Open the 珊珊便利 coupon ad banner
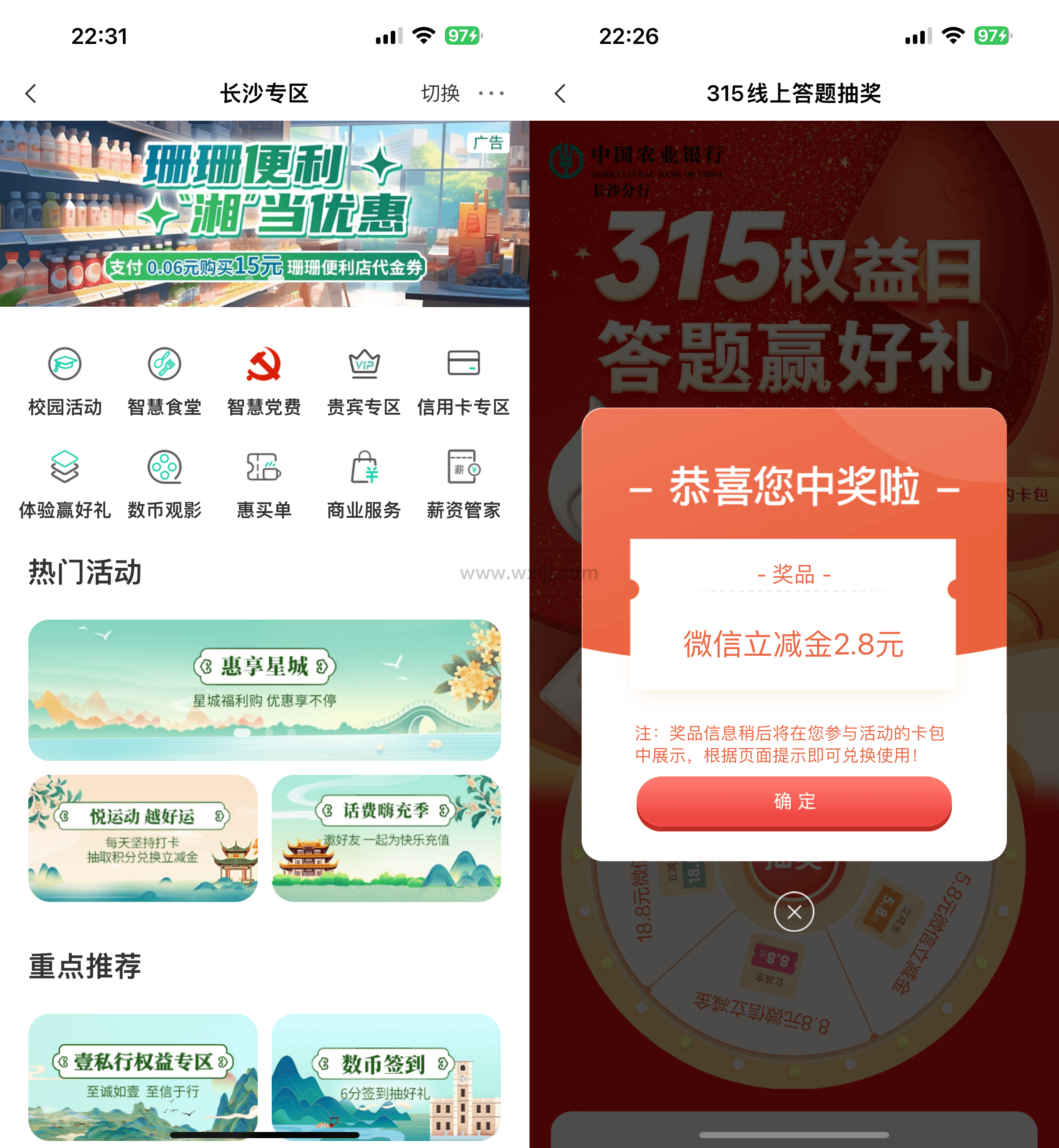The height and width of the screenshot is (1148, 1059). click(x=264, y=213)
